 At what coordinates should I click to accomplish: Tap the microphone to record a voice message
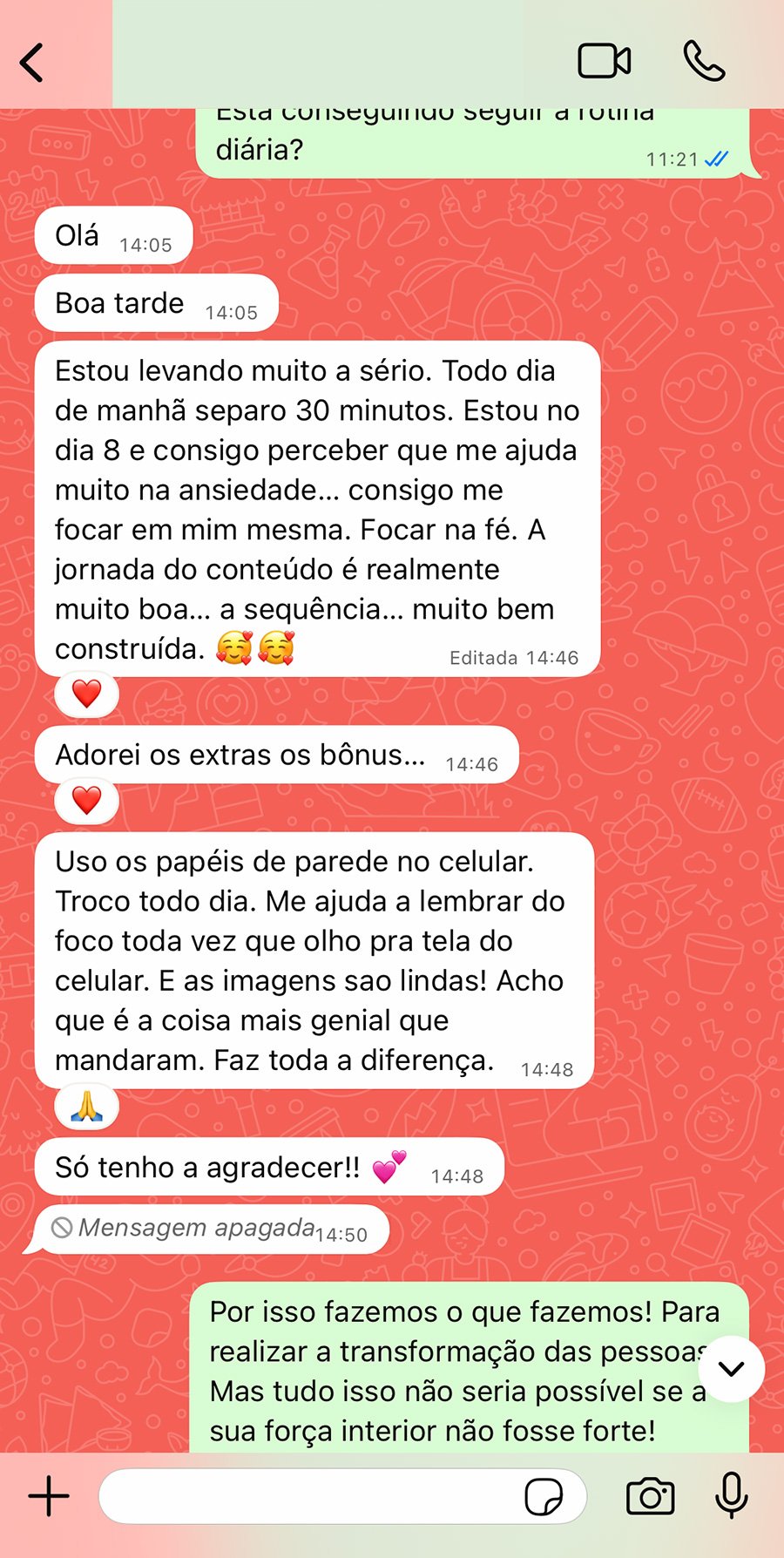729,1495
